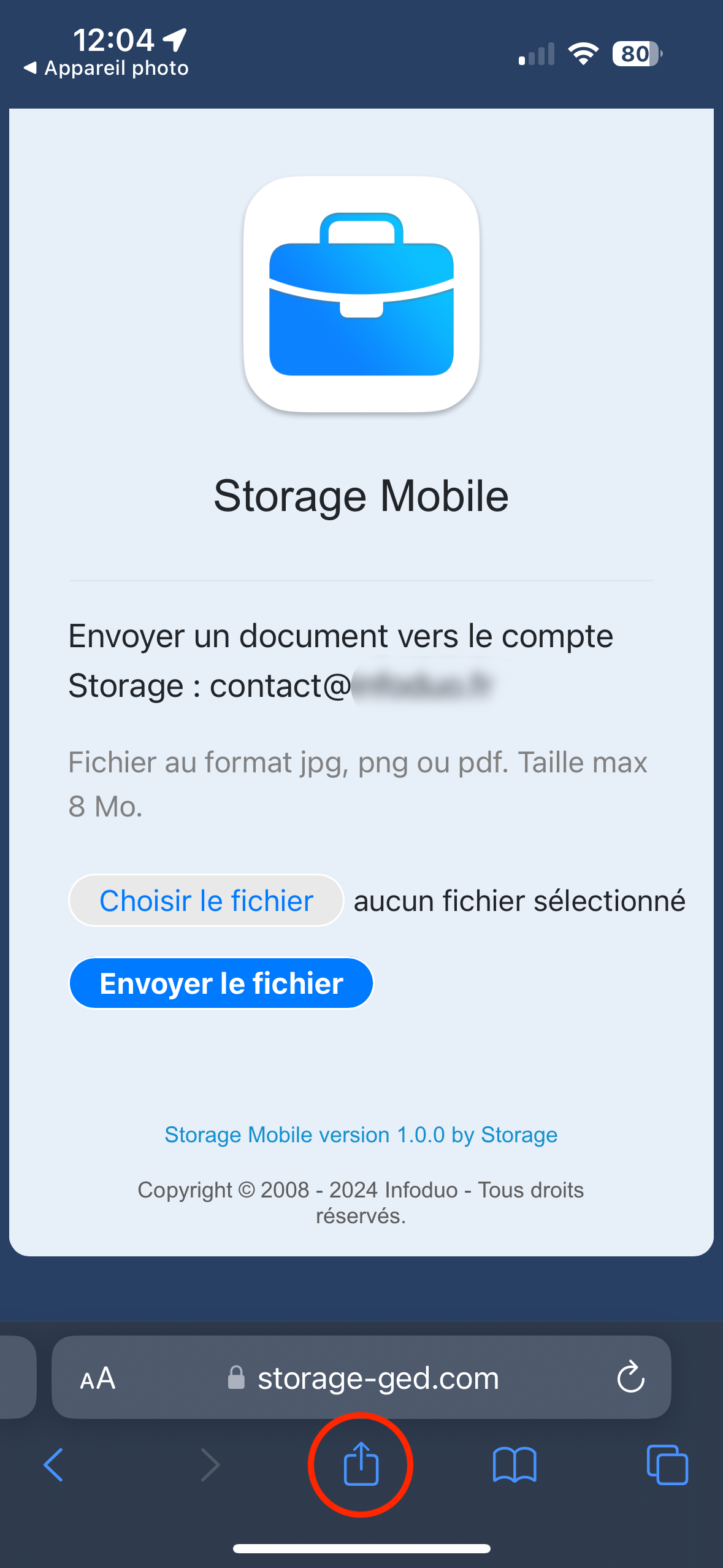Reload the storage-ged.com page
The image size is (723, 1568).
[630, 1377]
